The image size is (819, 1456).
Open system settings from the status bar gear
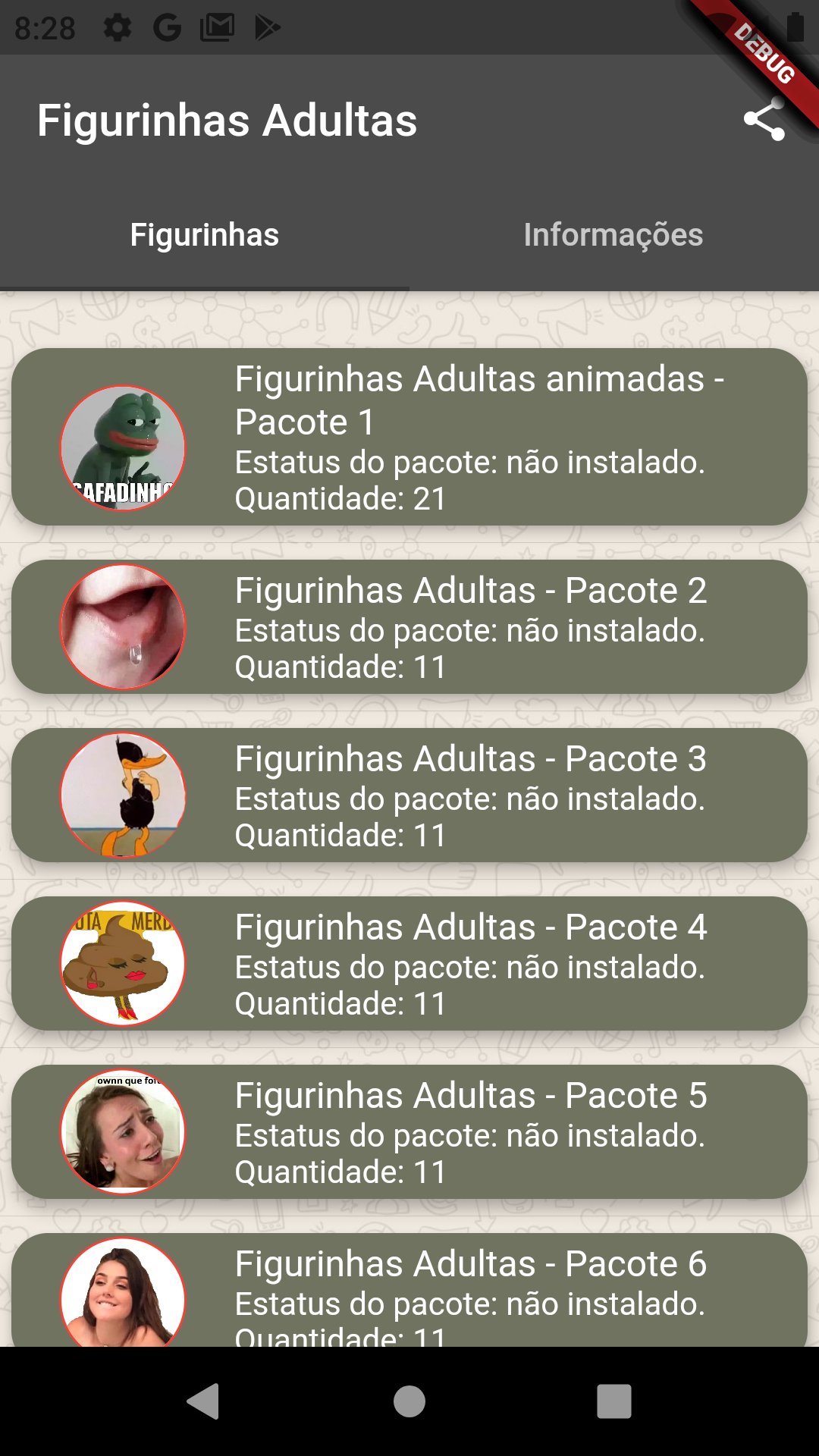118,27
